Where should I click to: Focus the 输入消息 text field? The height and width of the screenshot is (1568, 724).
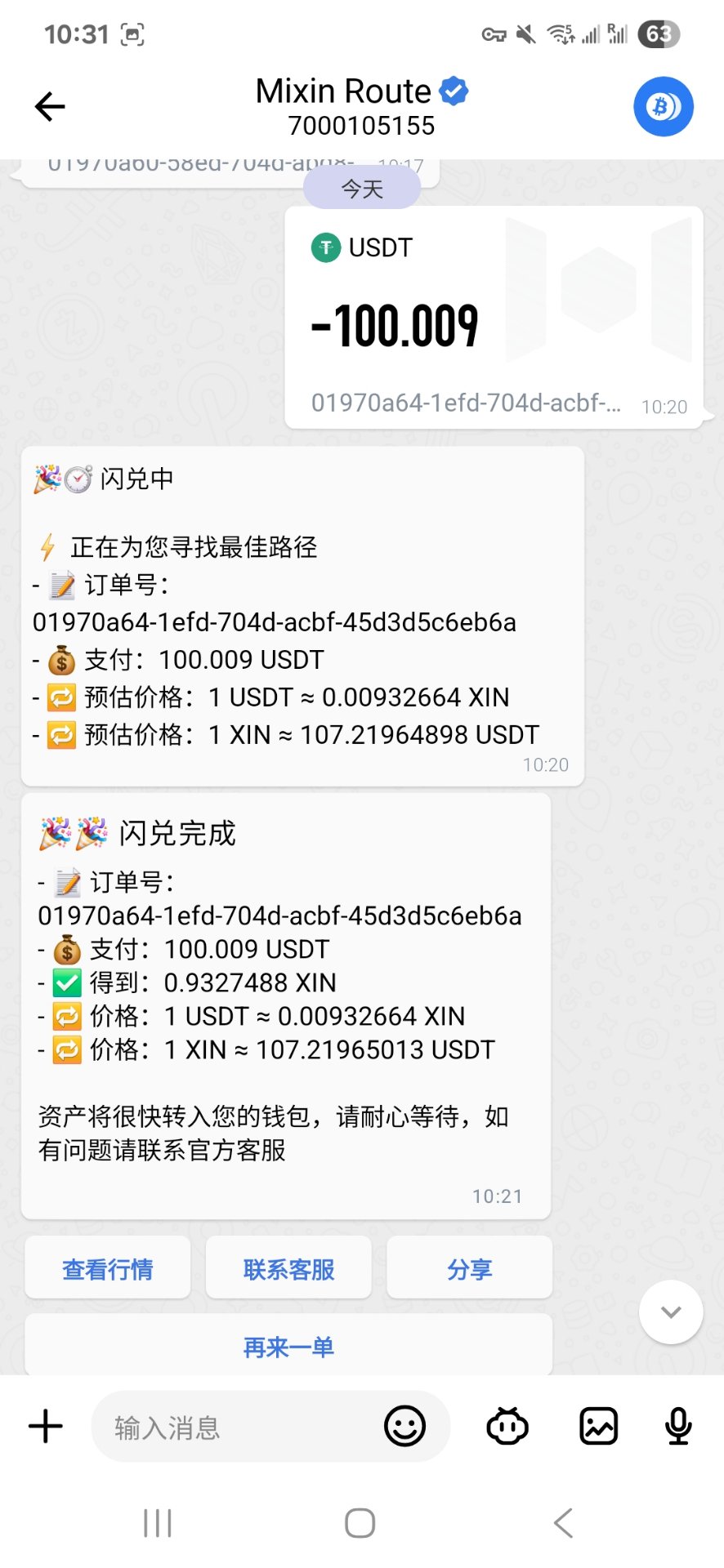point(237,1428)
